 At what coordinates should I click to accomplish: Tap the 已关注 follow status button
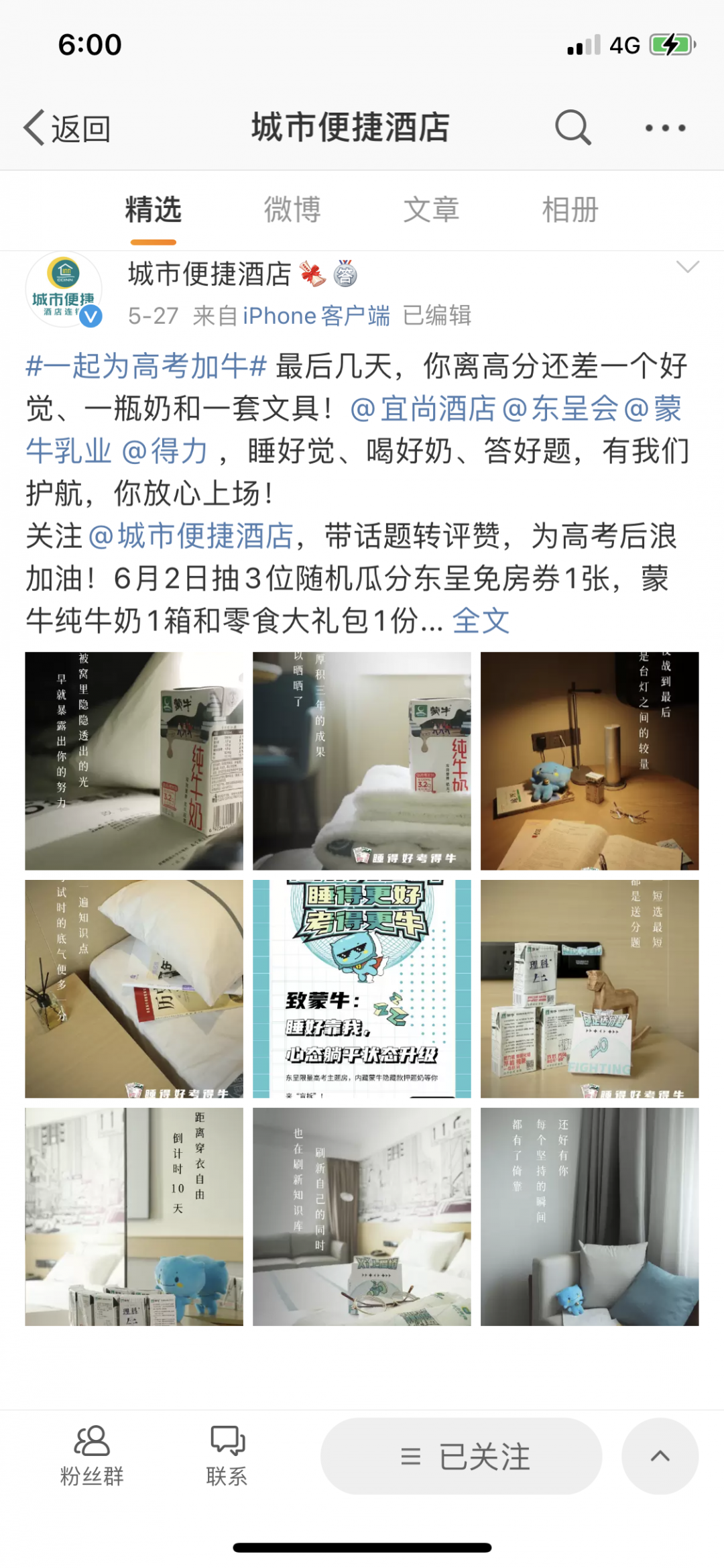[x=461, y=1456]
